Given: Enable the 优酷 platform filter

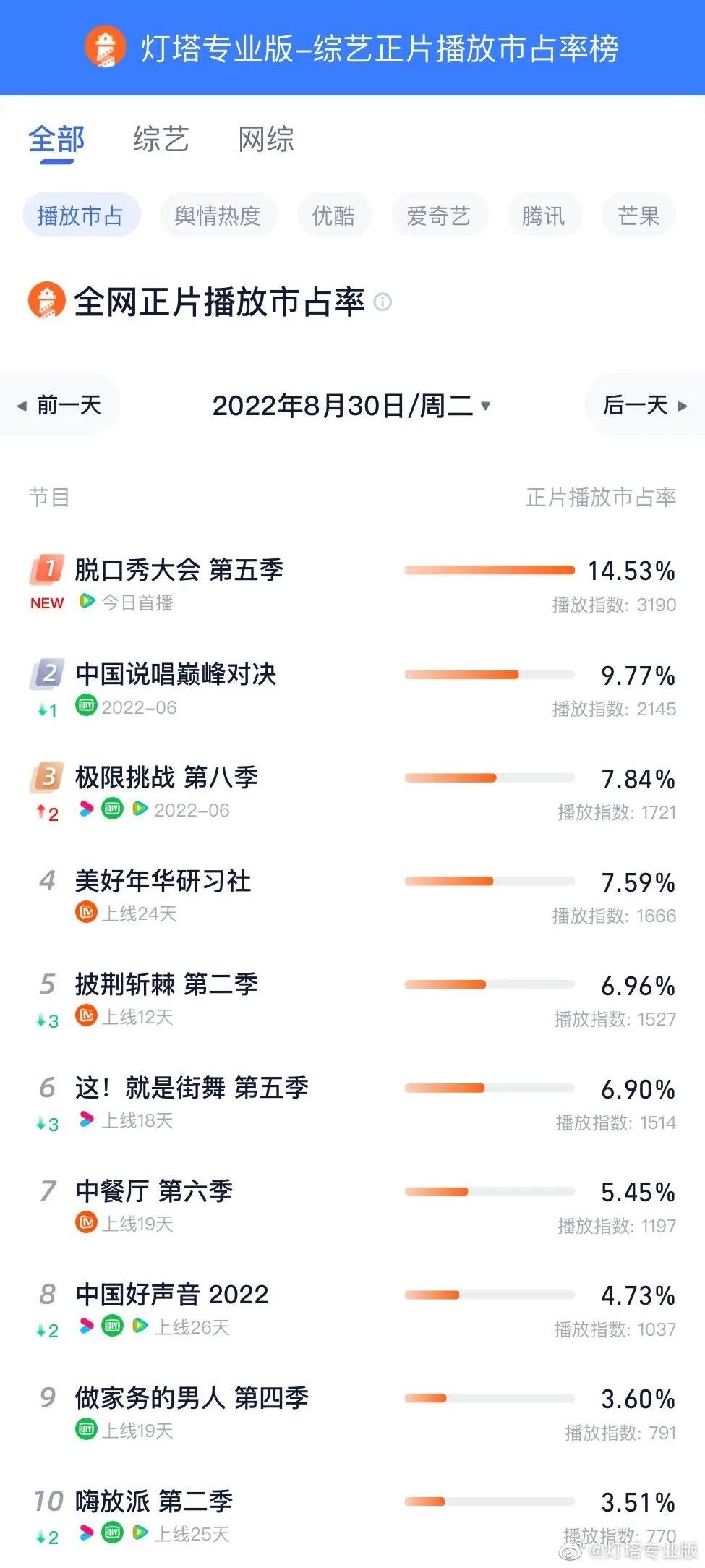Looking at the screenshot, I should tap(334, 215).
